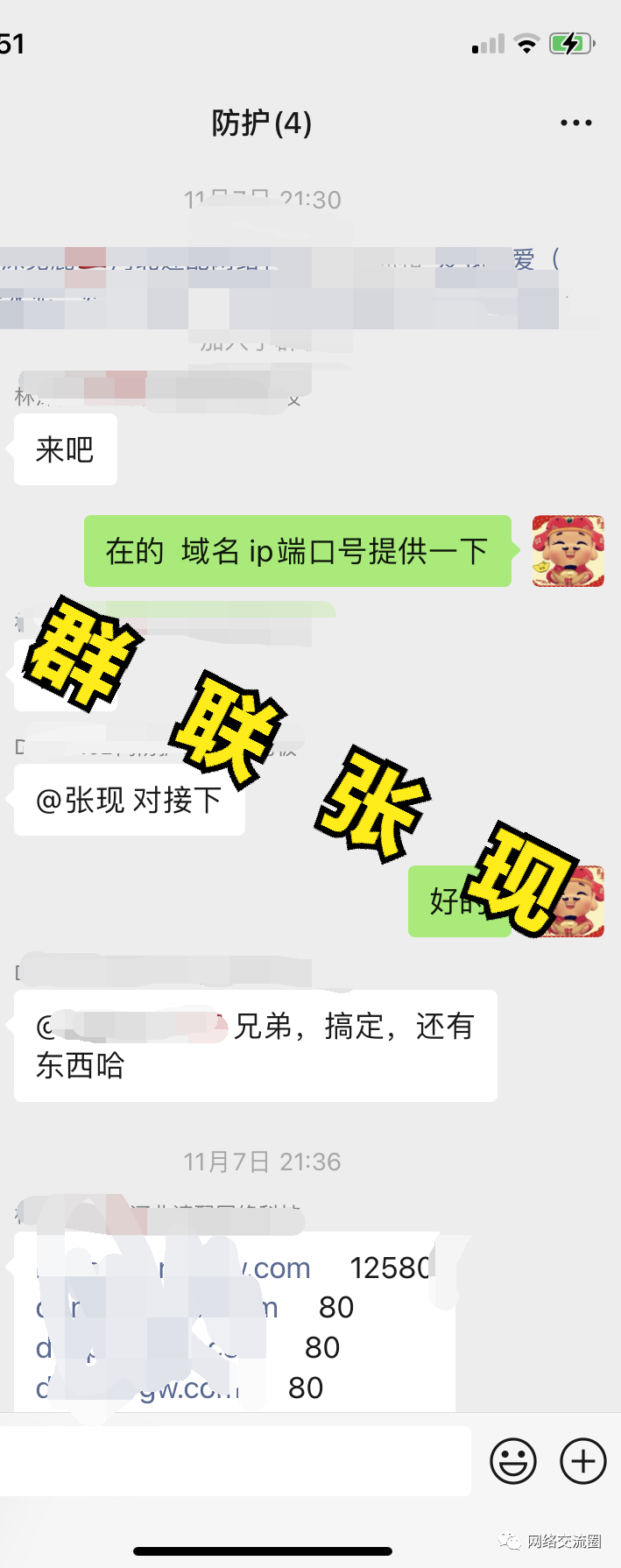Open the group chat overflow menu
The height and width of the screenshot is (1568, 621).
coord(575,124)
